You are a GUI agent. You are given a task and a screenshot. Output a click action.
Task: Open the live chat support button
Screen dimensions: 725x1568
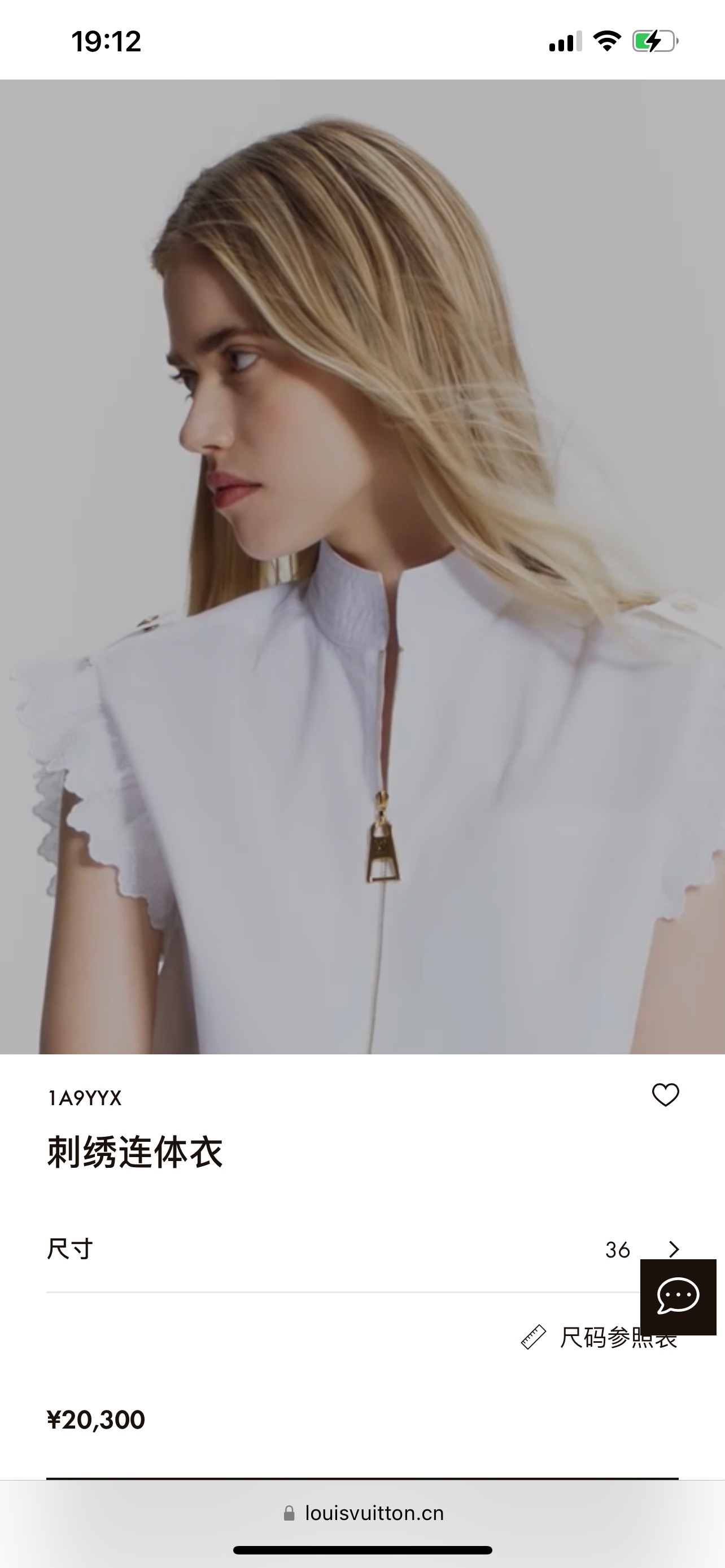pyautogui.click(x=678, y=1297)
